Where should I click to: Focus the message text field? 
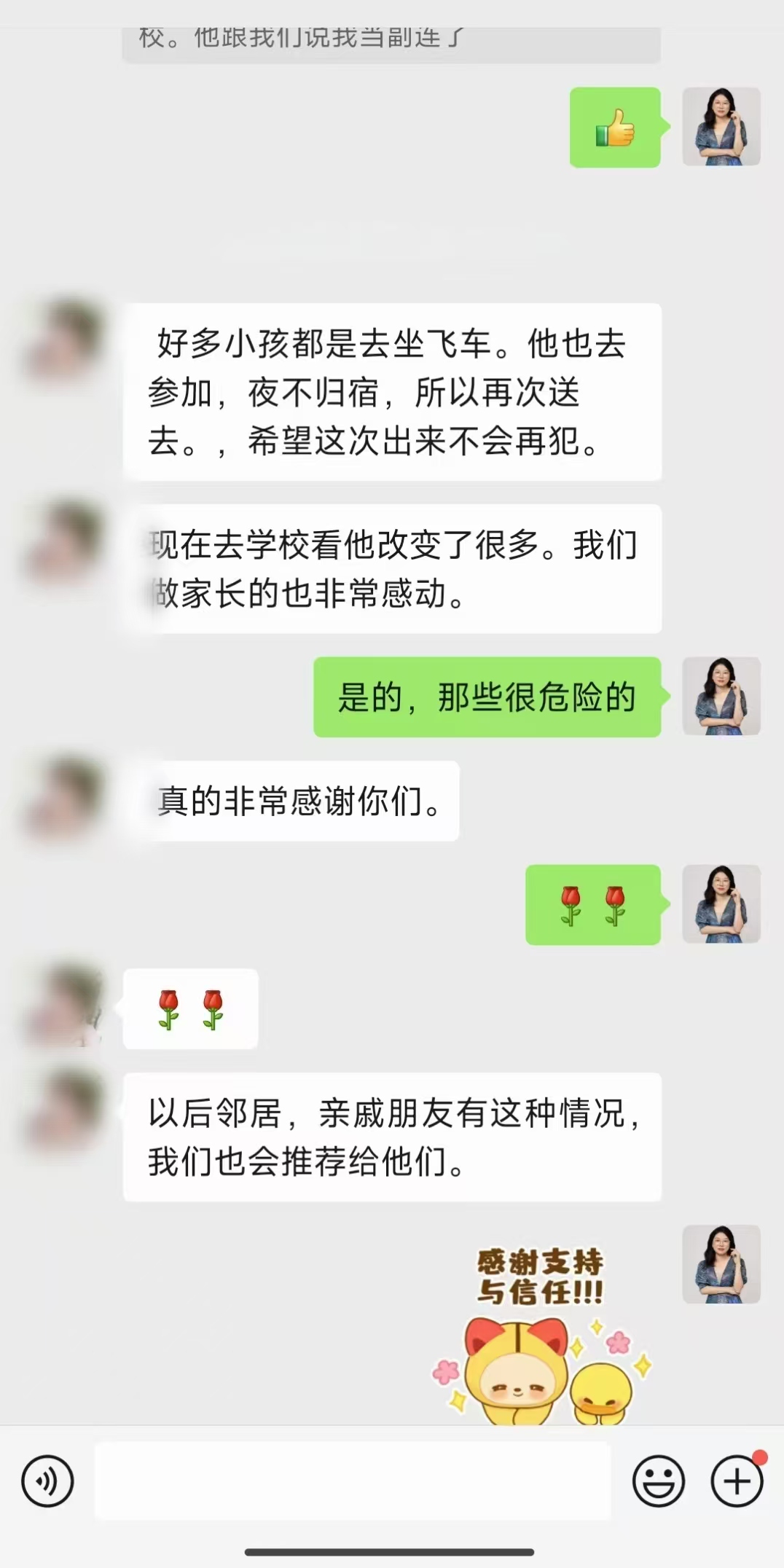coord(353,1481)
